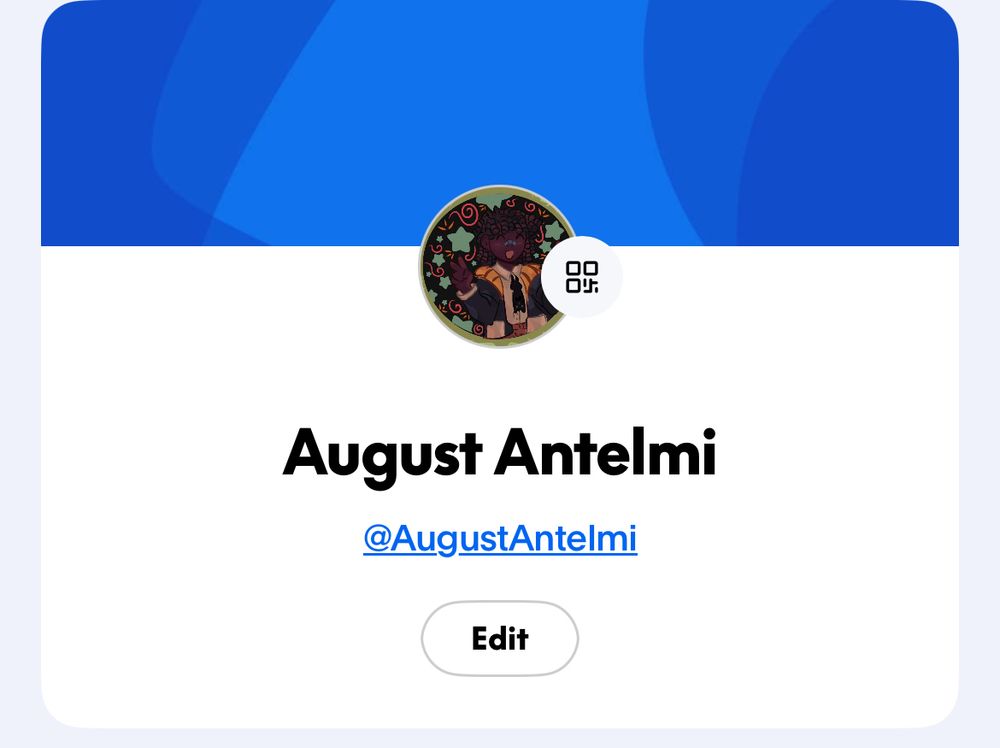This screenshot has width=1000, height=748.
Task: Tap the Edit profile button
Action: (x=500, y=638)
